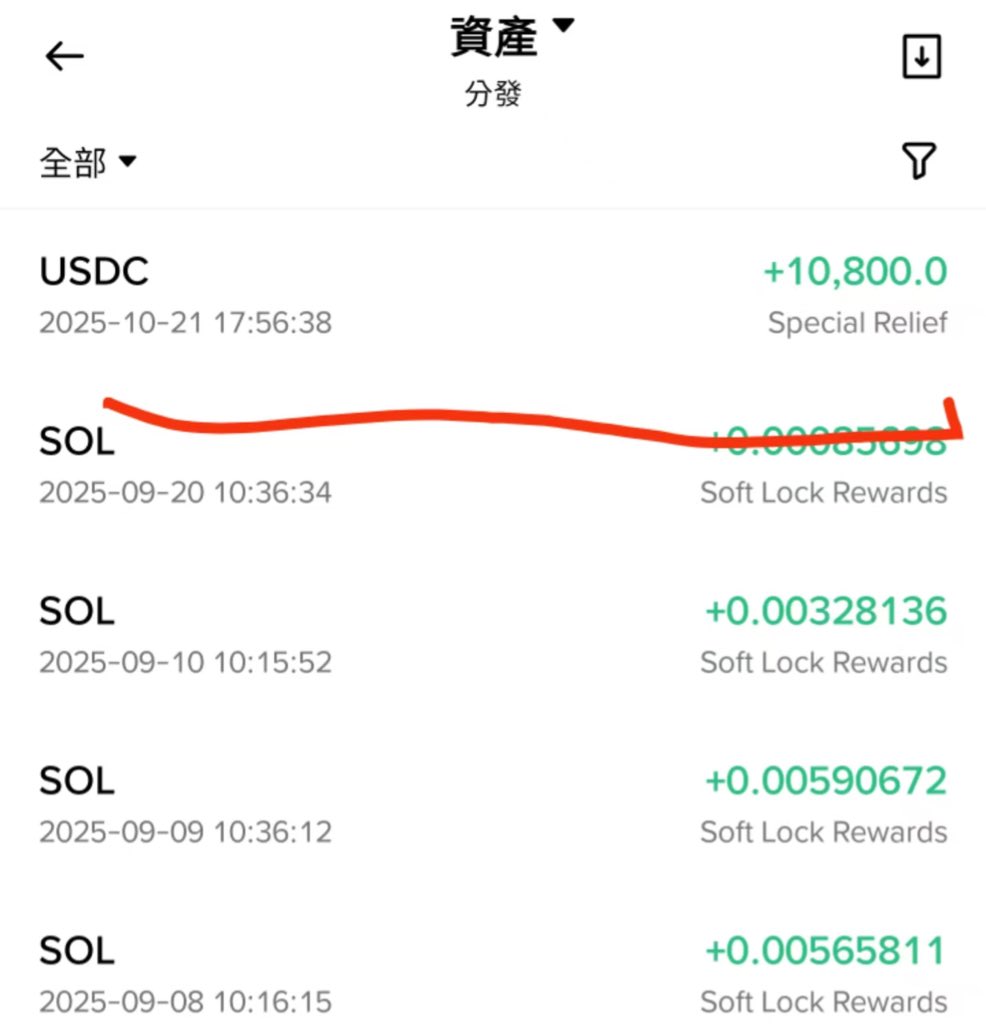Screen dimensions: 986x1024
Task: Download the distribution history
Action: [x=921, y=57]
